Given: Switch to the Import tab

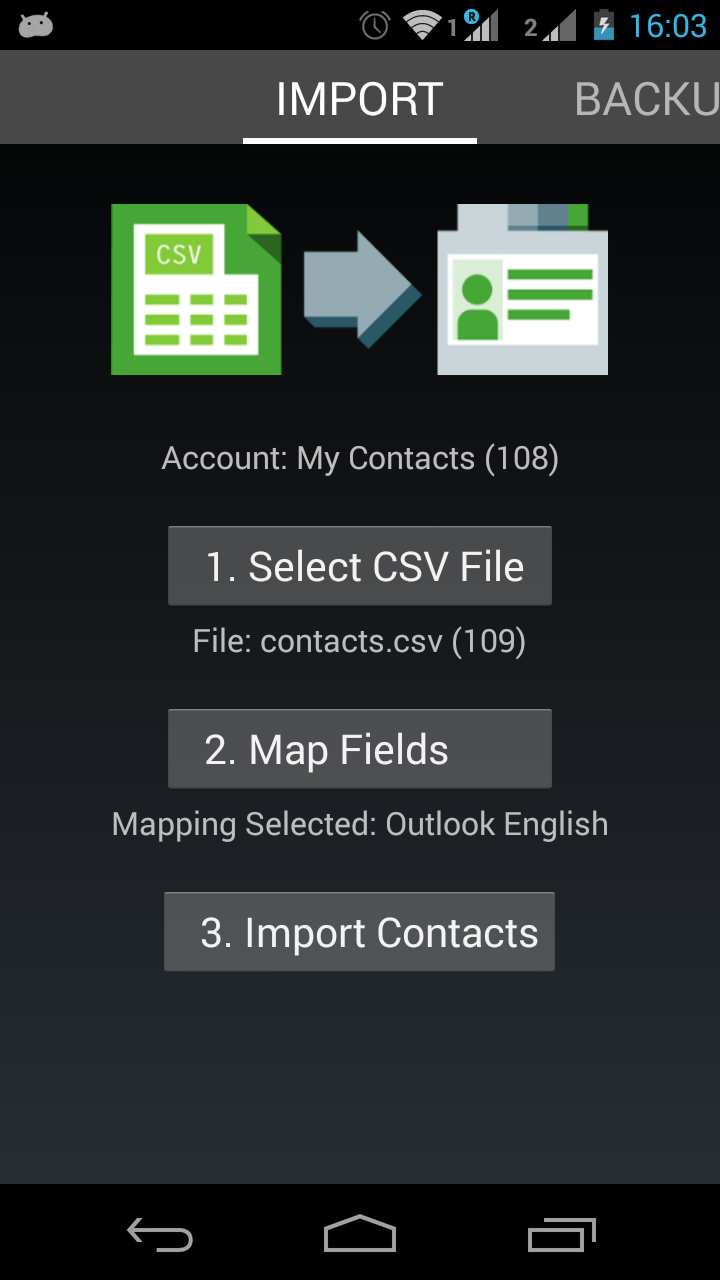Looking at the screenshot, I should click(x=359, y=99).
